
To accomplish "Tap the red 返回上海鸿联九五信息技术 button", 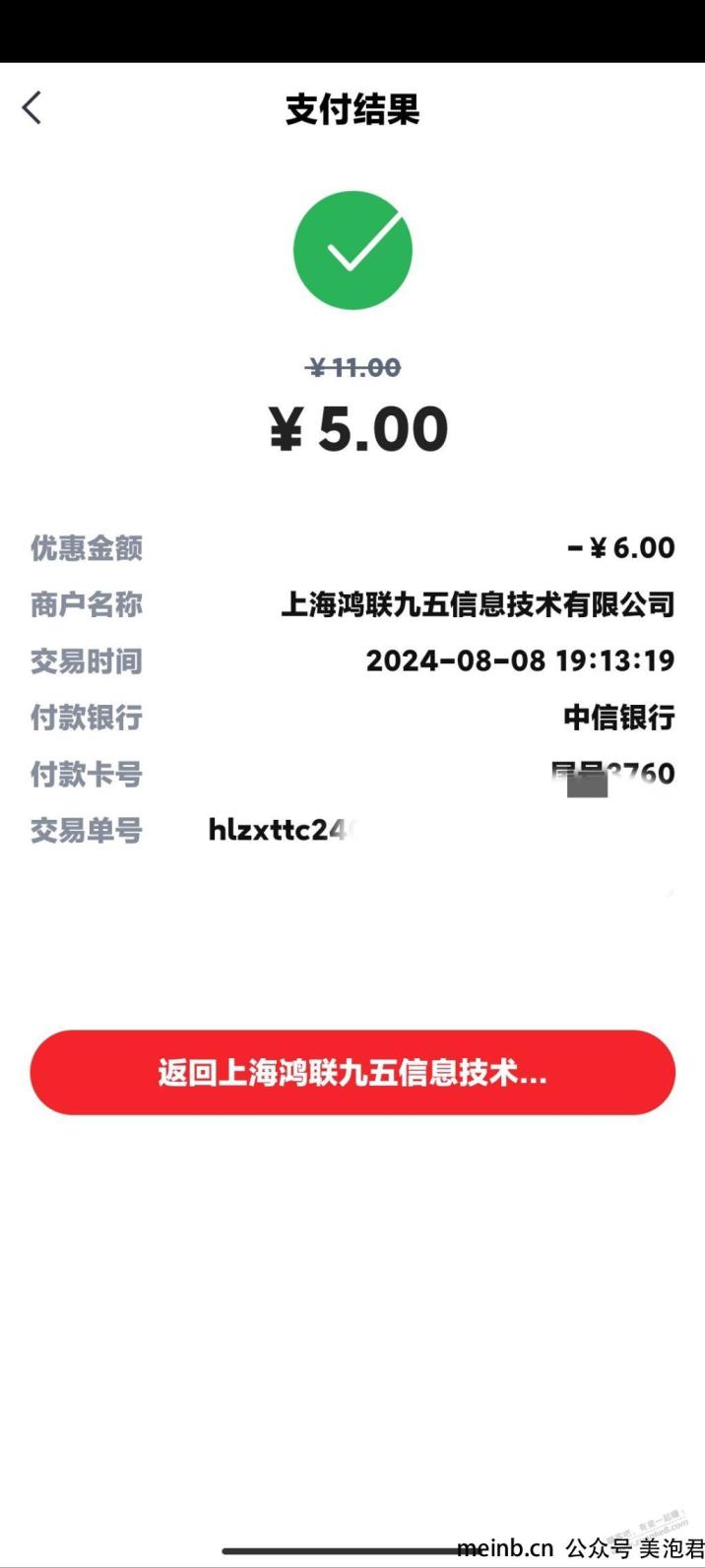I will pyautogui.click(x=352, y=1072).
